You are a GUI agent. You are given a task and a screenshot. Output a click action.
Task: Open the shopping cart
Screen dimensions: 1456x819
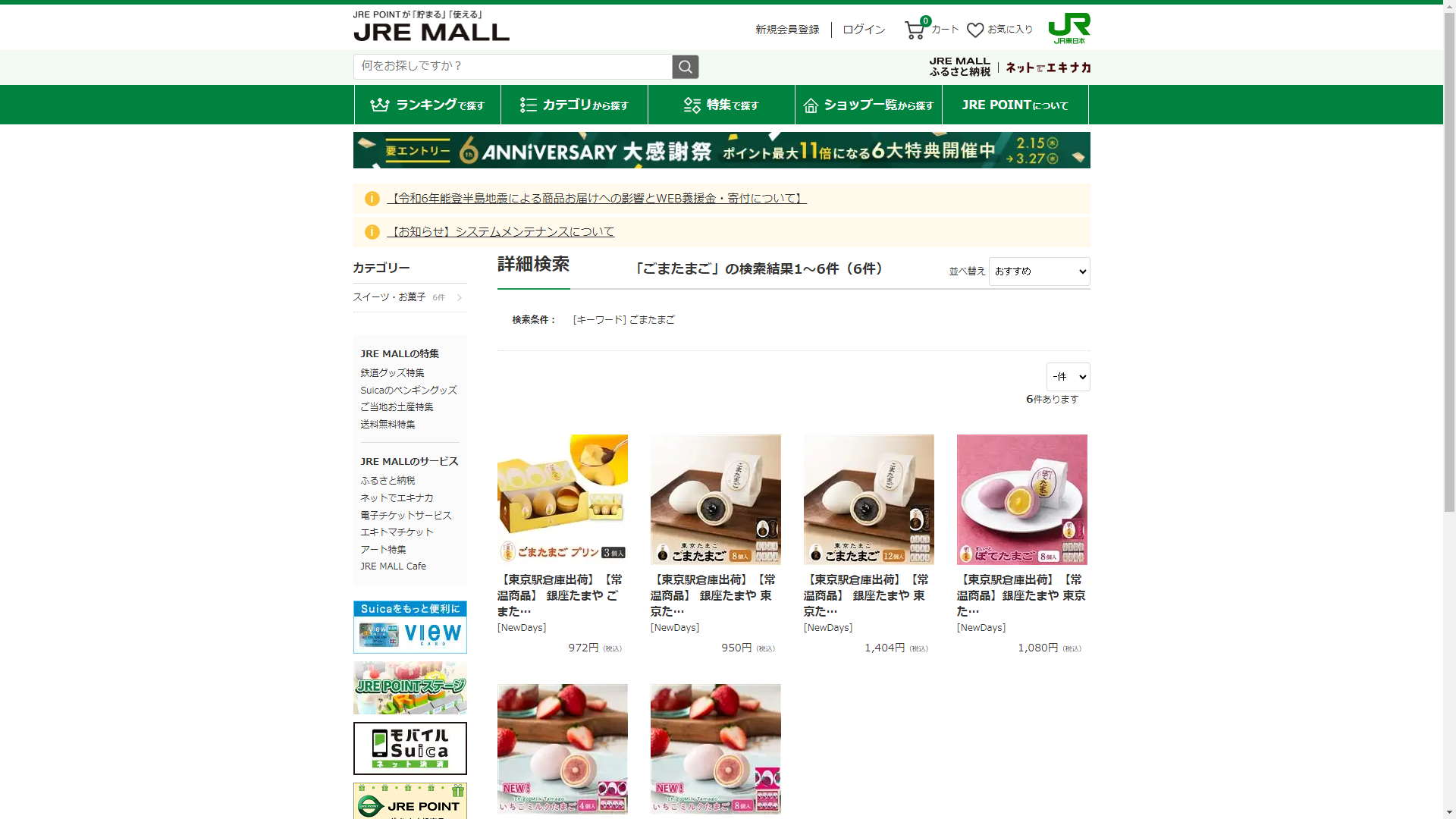tap(930, 30)
